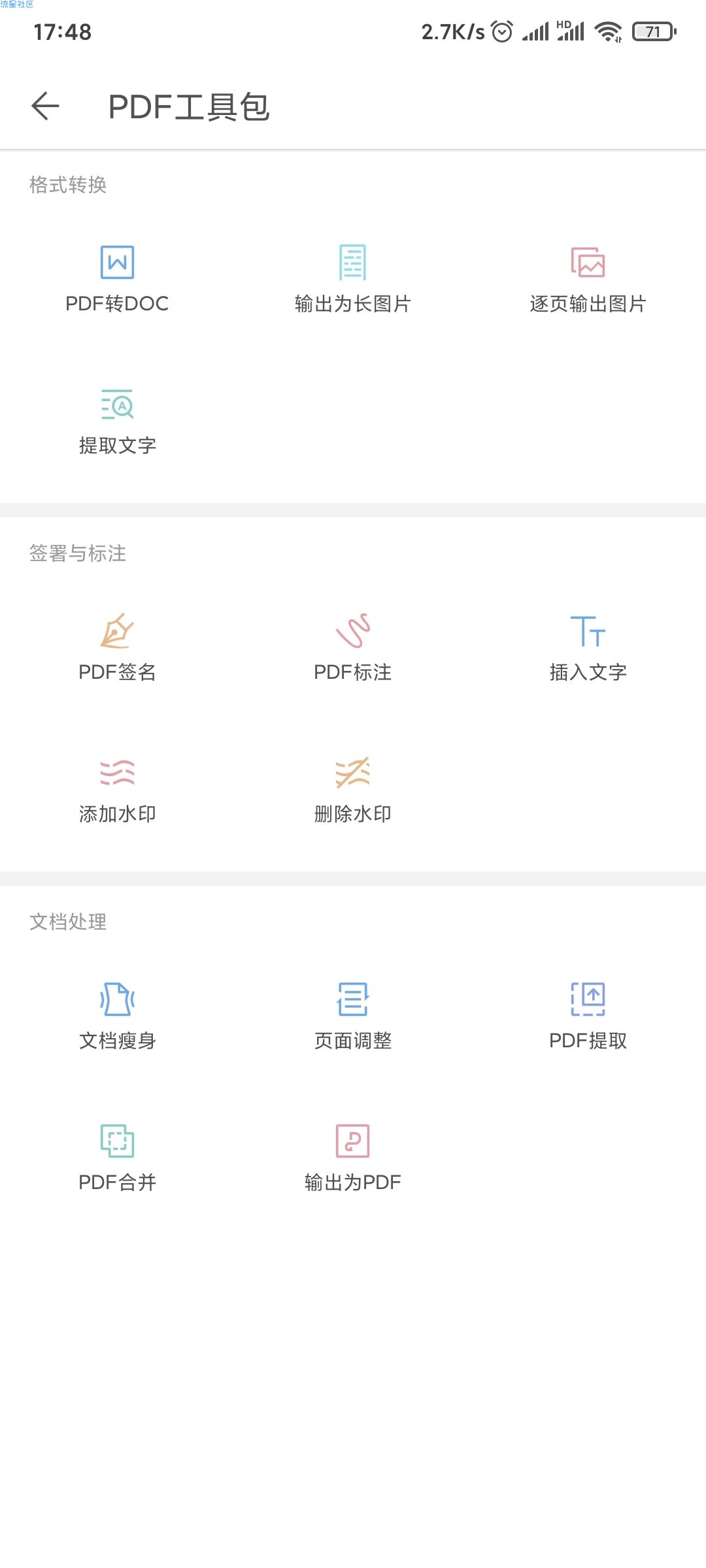Tap 输出为PDF export option
The width and height of the screenshot is (706, 1568).
pos(352,1158)
